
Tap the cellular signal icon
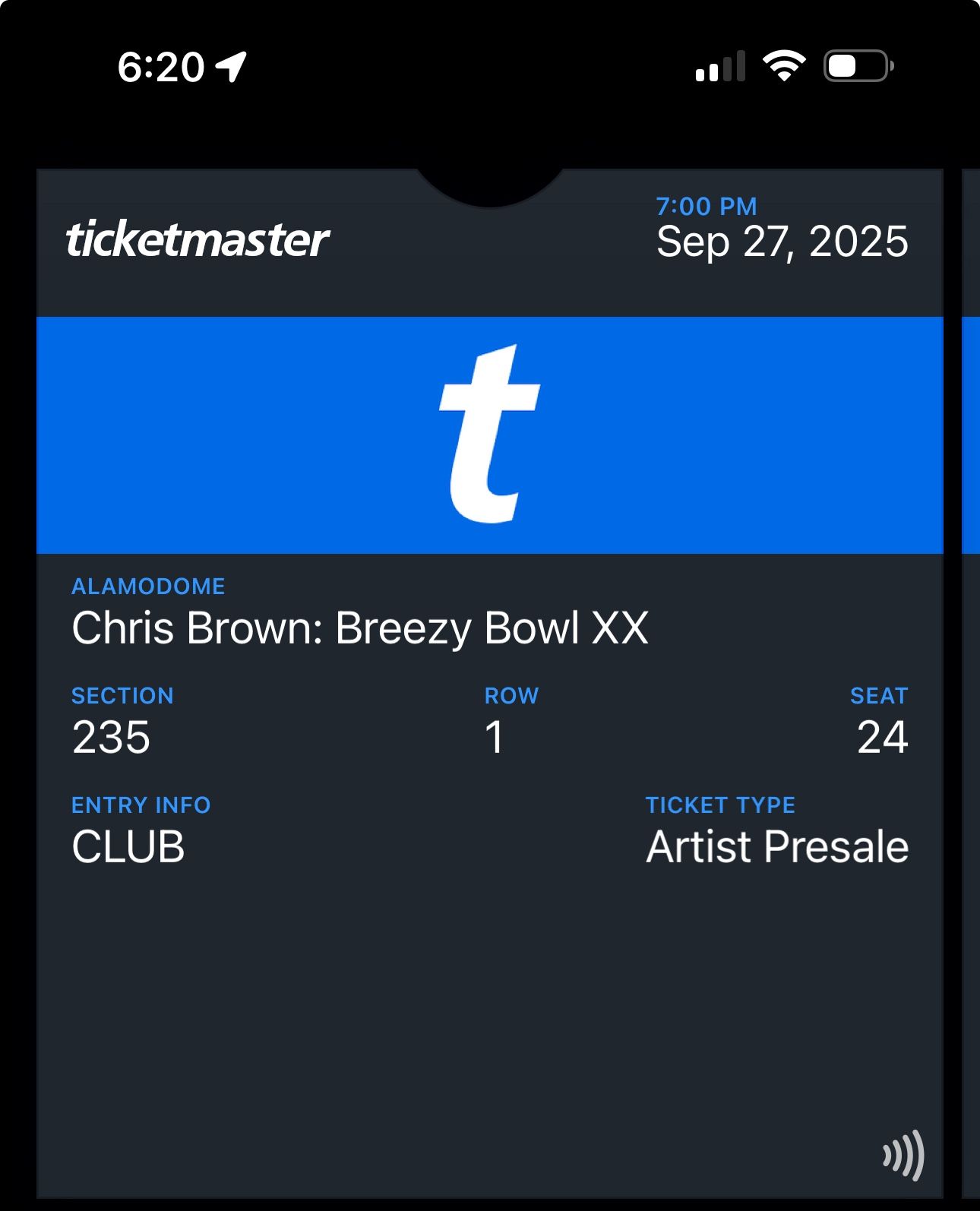(718, 66)
